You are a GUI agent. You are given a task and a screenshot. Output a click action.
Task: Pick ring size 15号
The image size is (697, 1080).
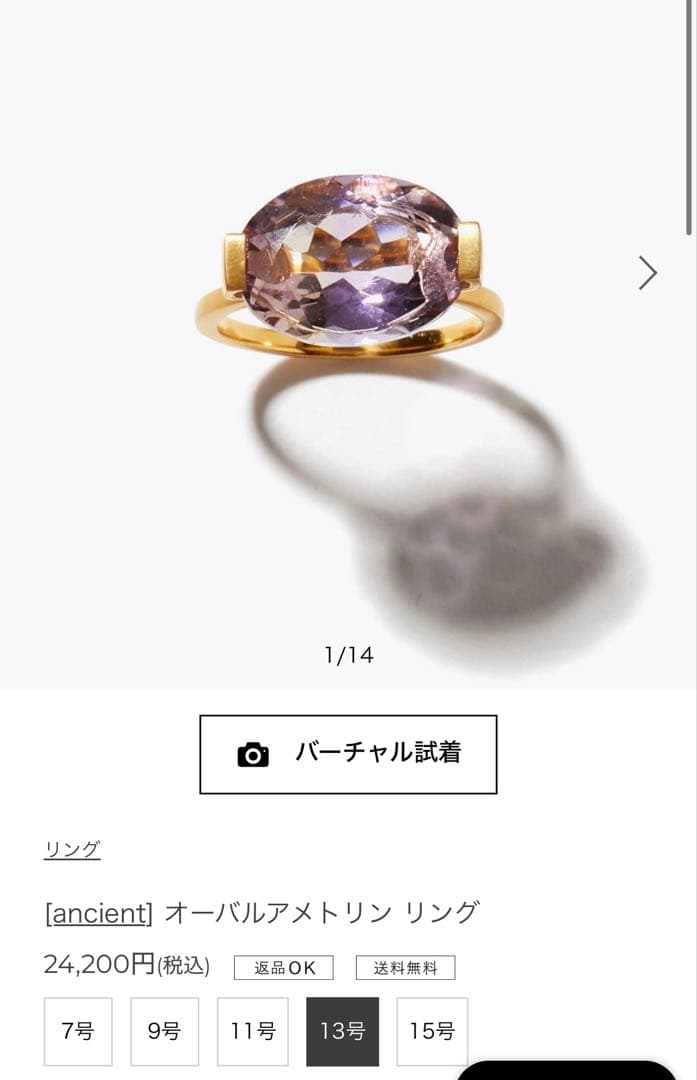tap(431, 1031)
